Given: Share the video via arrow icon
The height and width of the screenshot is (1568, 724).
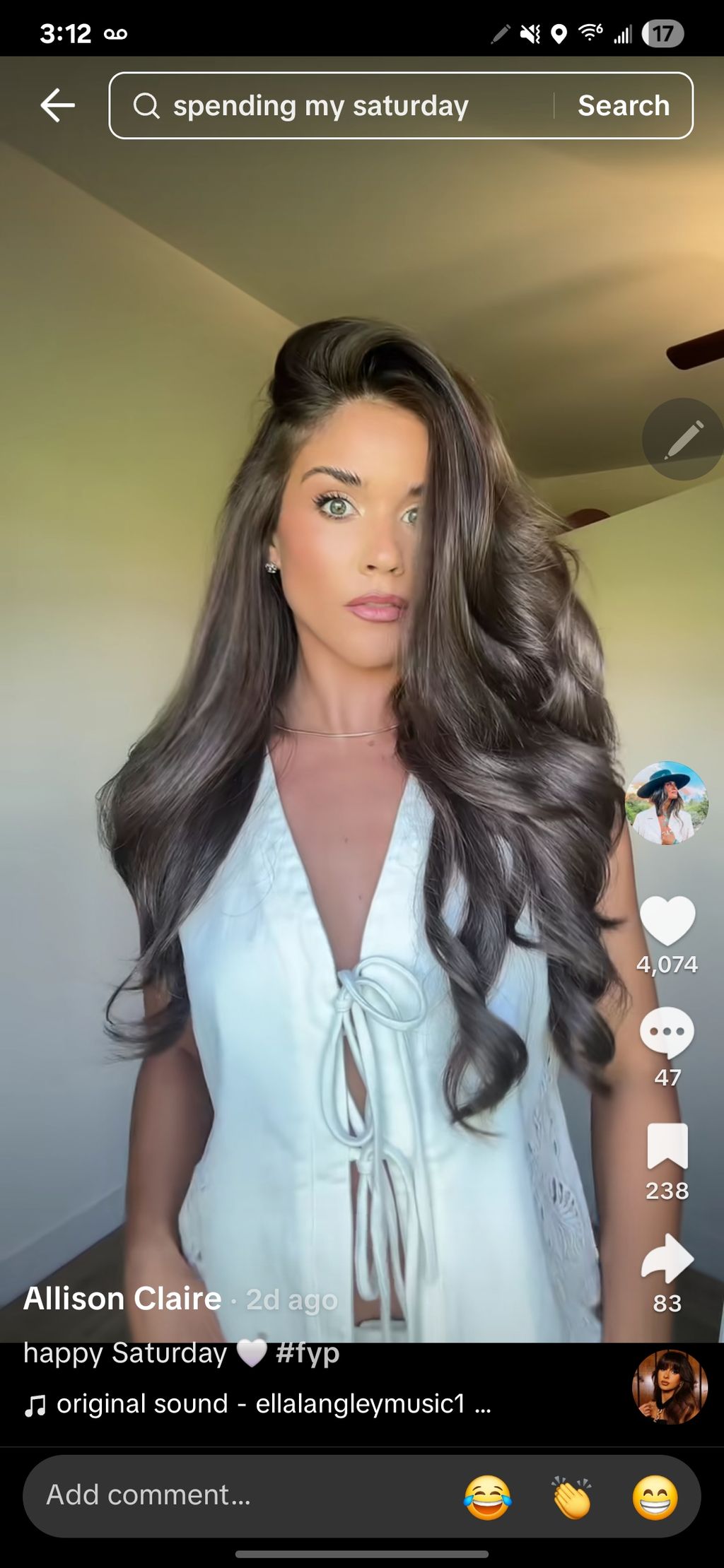Looking at the screenshot, I should click(x=667, y=1259).
